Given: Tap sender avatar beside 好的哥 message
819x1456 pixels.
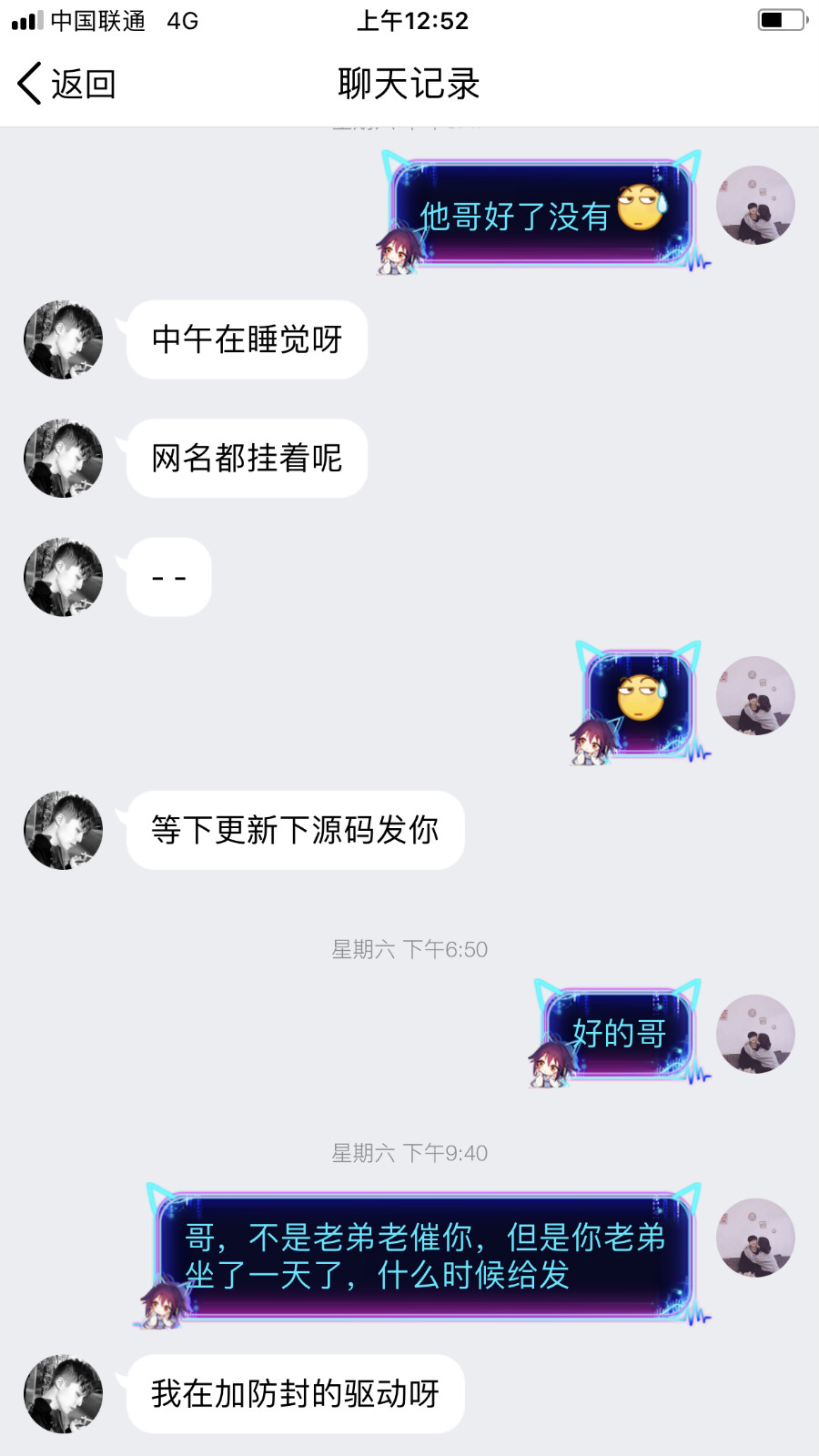Looking at the screenshot, I should pos(755,1034).
